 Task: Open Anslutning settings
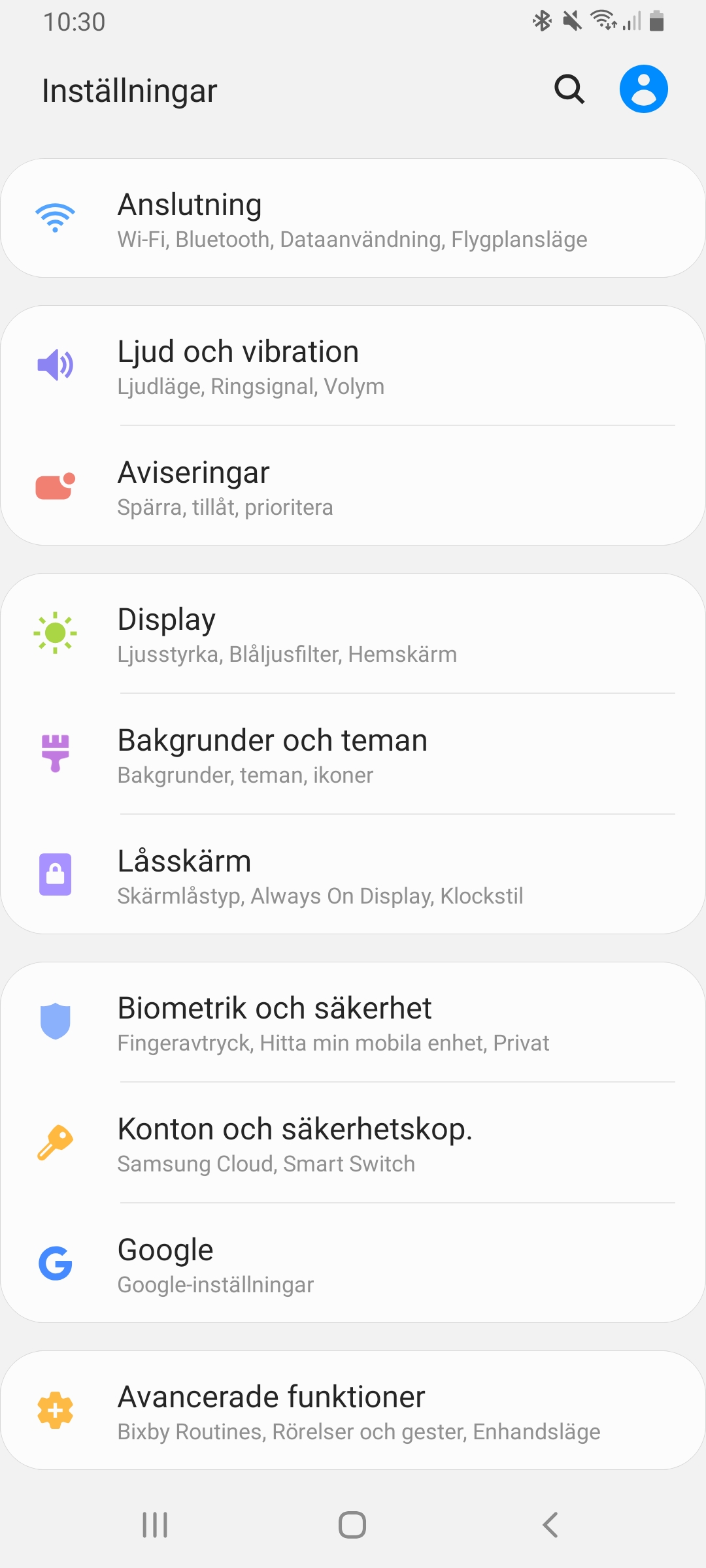coord(353,219)
